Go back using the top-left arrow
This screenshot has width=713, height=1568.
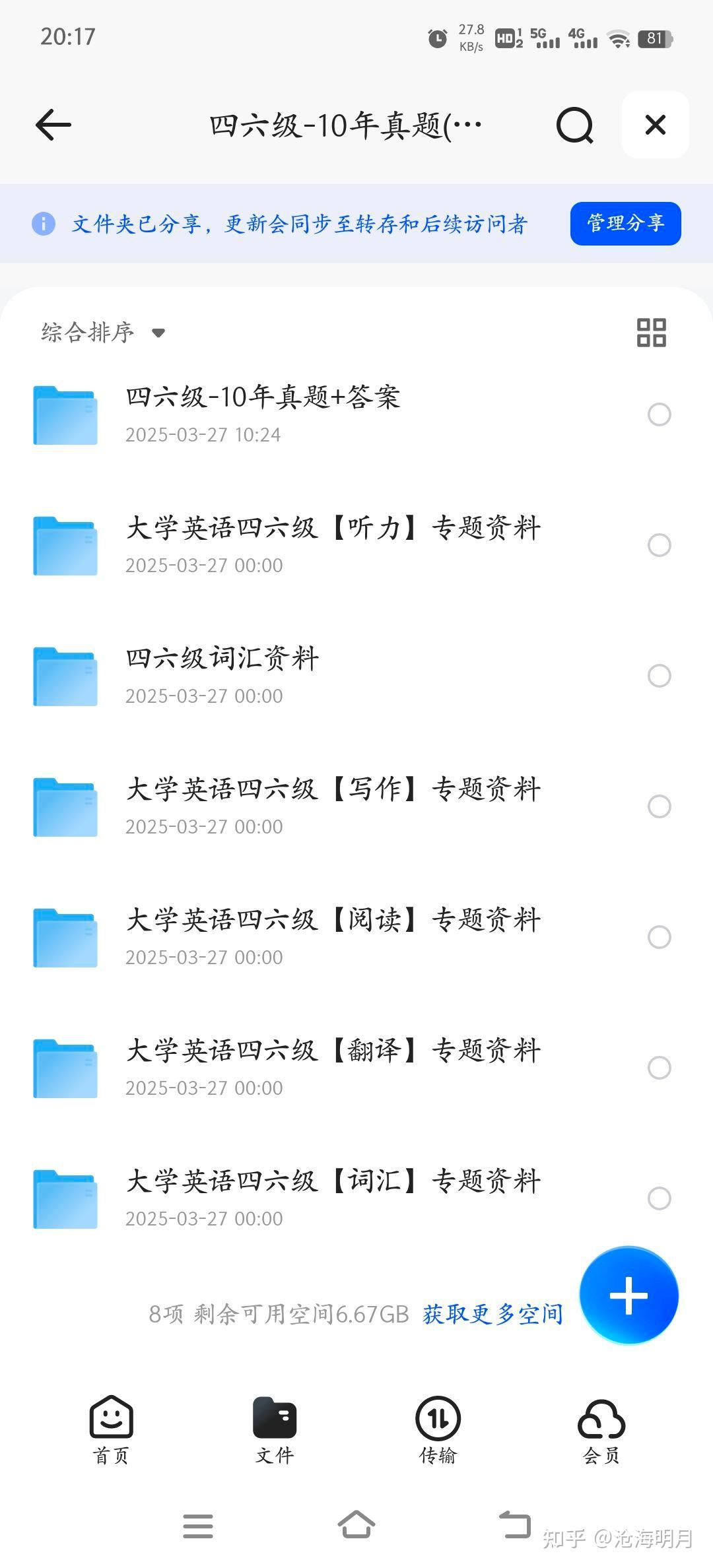coord(53,125)
